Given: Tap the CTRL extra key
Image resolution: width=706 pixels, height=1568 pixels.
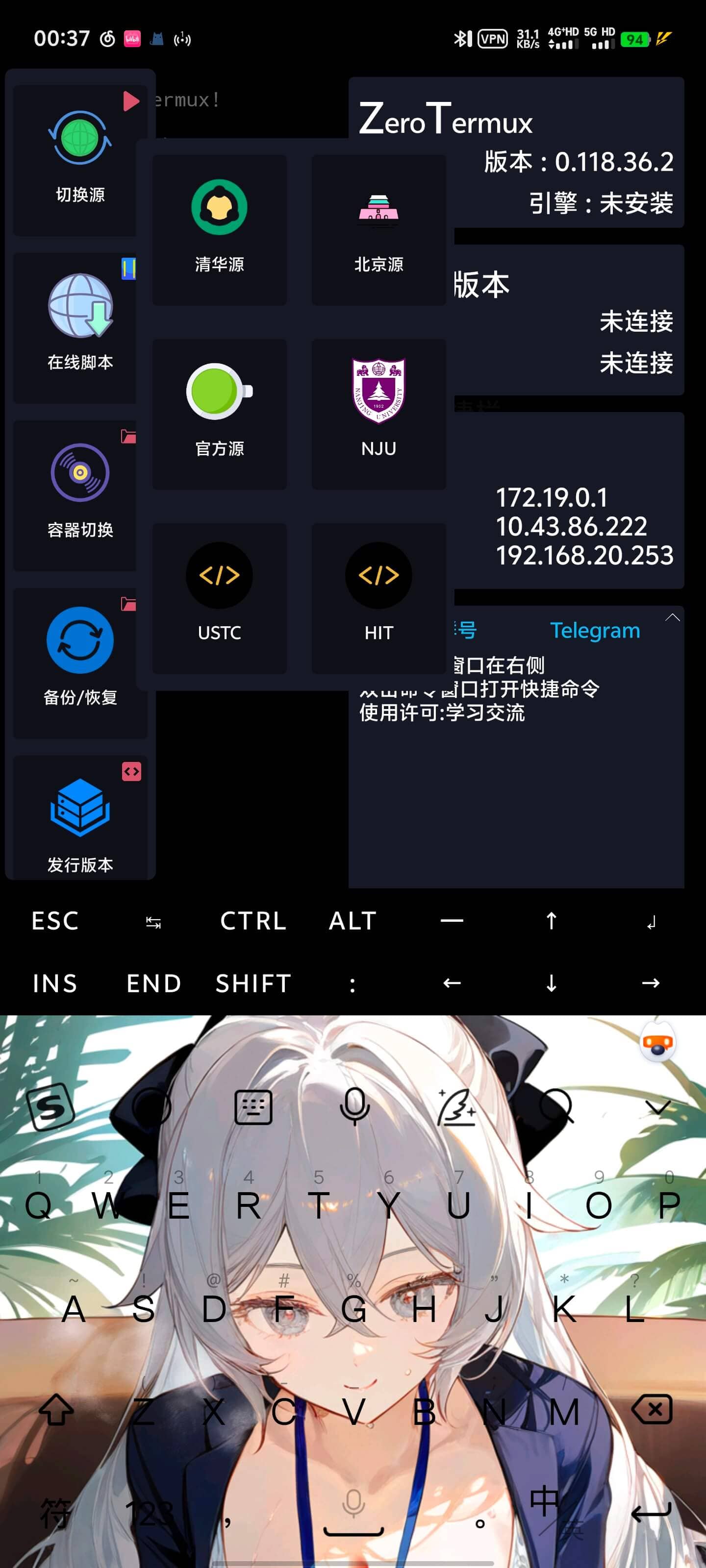Looking at the screenshot, I should pyautogui.click(x=253, y=921).
